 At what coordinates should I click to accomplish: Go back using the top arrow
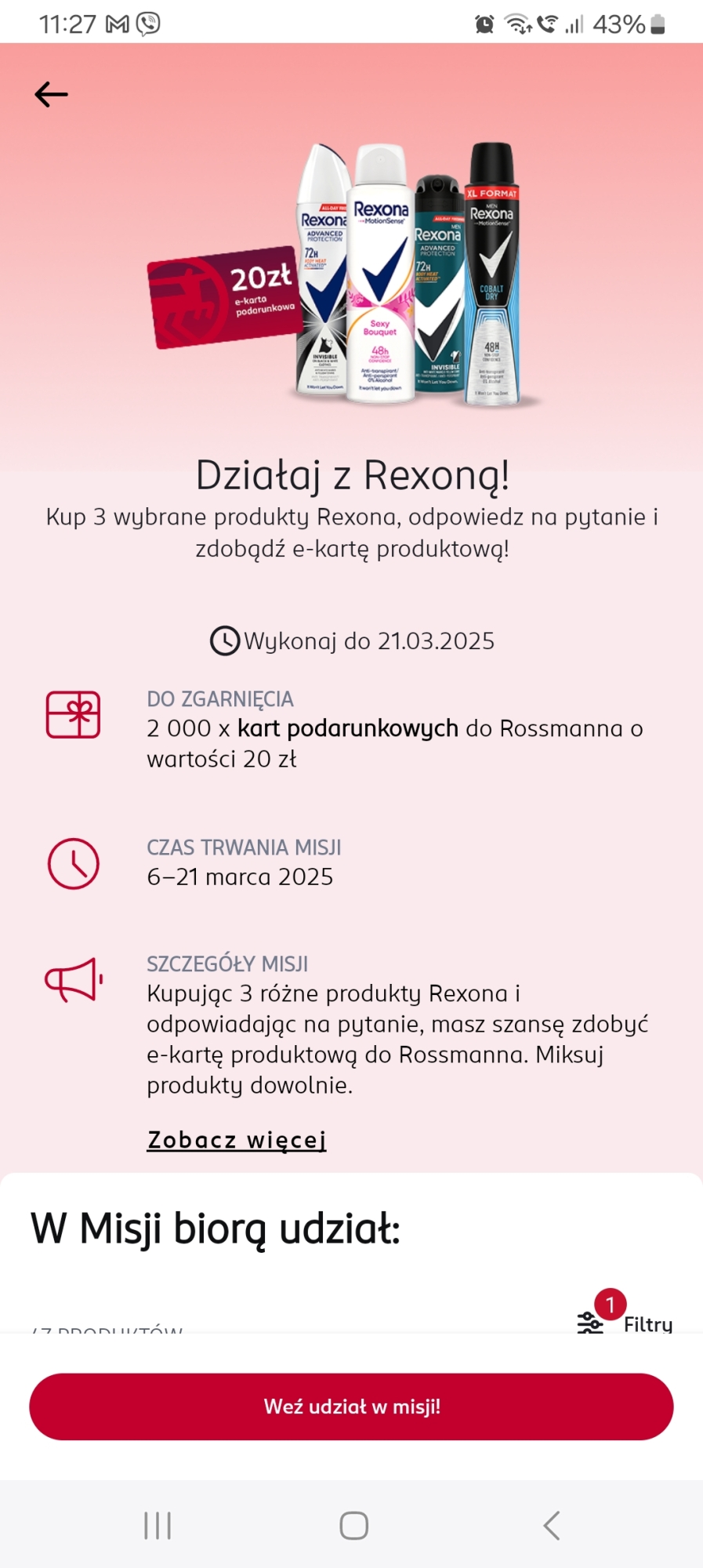[52, 95]
